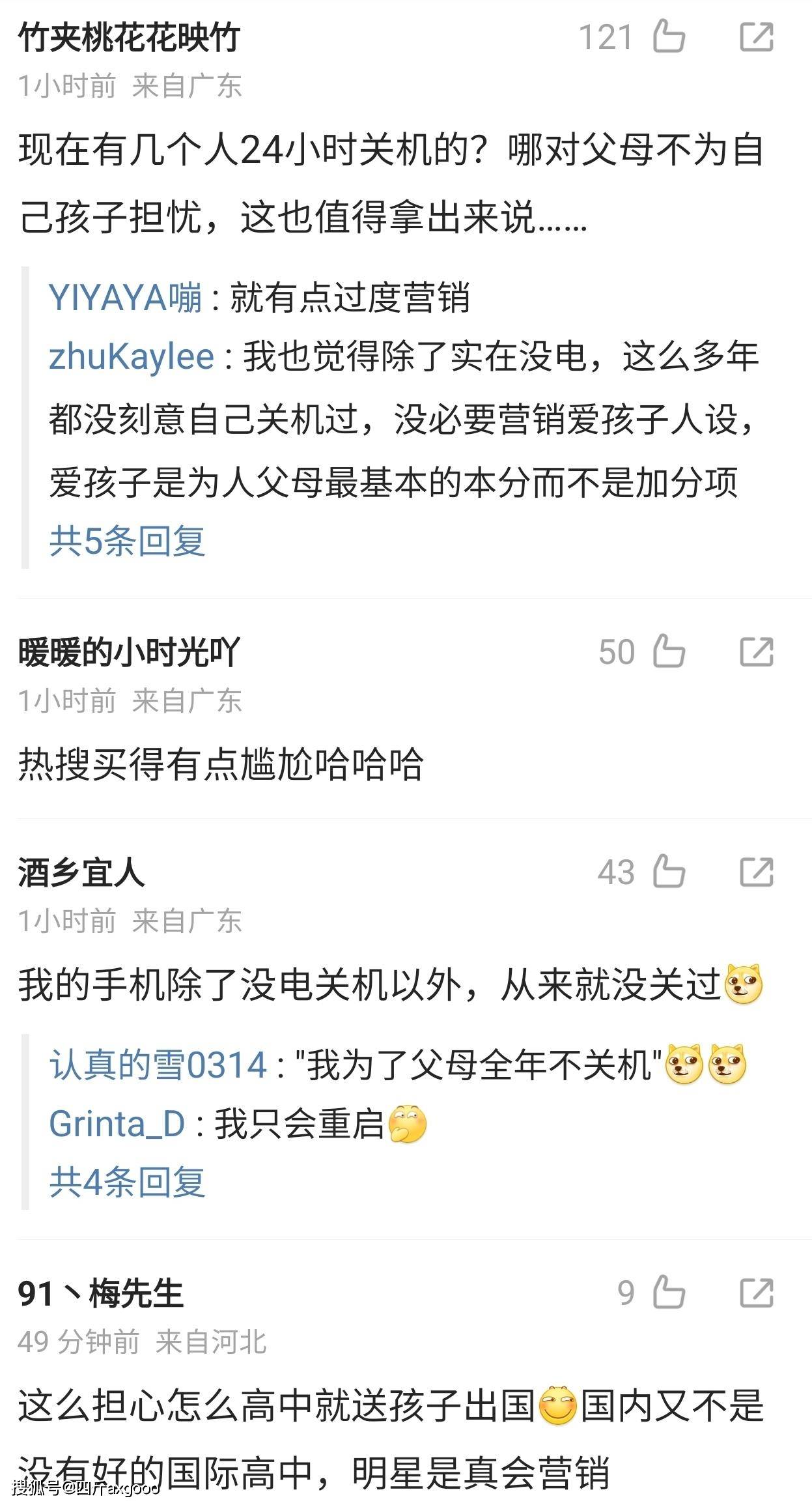
Task: Expand 共4条回复 replies
Action: [128, 1182]
